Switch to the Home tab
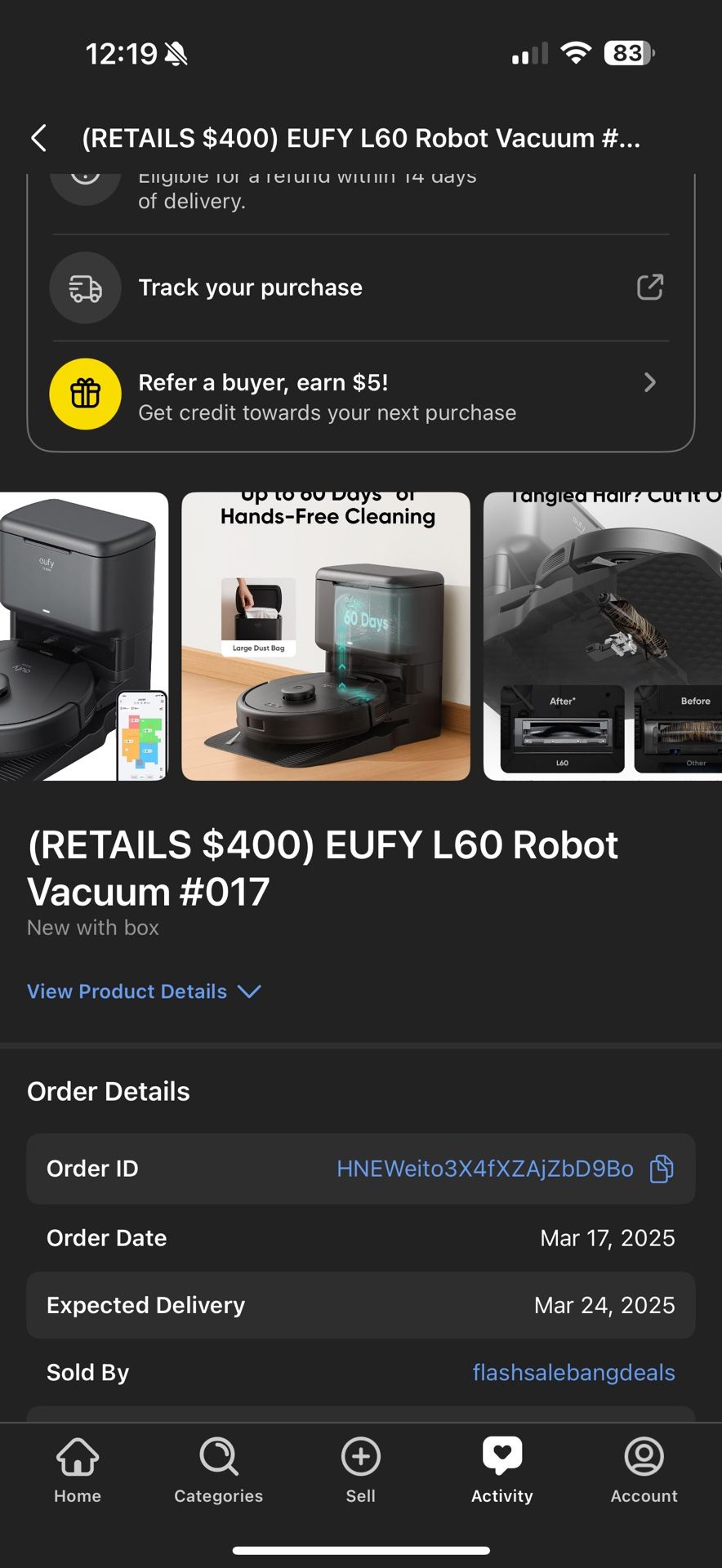The image size is (722, 1568). click(78, 1470)
